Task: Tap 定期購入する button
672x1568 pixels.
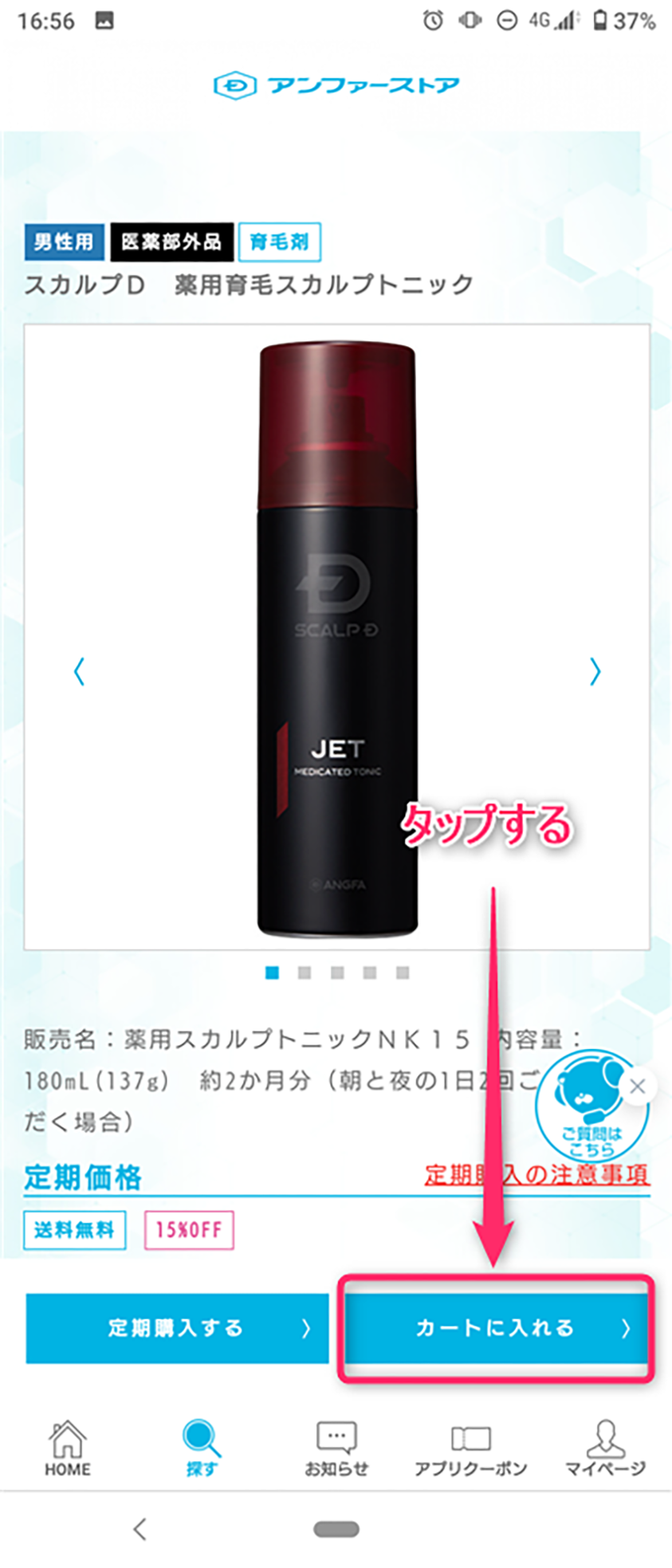Action: 177,1327
